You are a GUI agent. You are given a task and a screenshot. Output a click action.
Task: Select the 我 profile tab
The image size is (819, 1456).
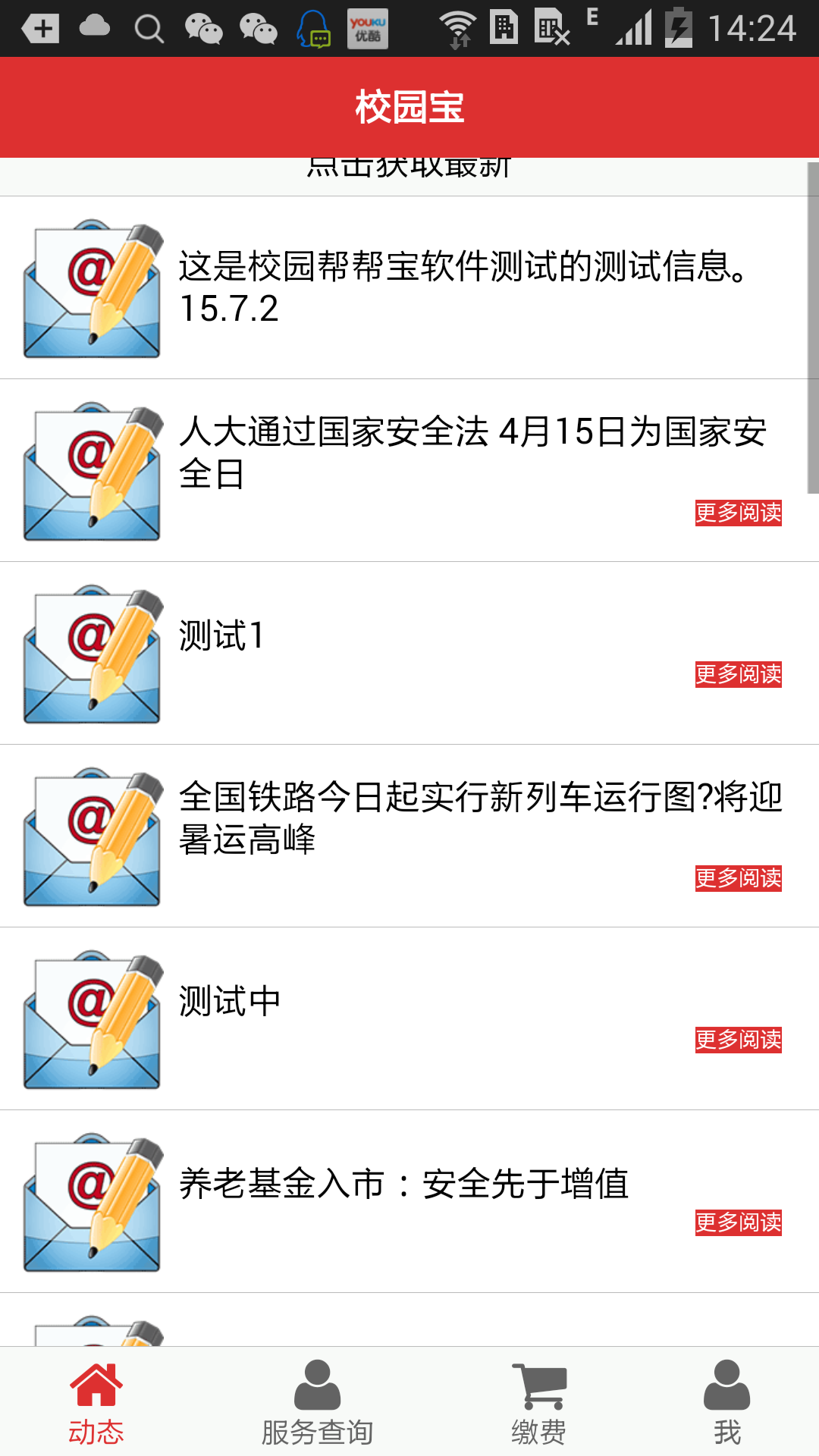726,1403
